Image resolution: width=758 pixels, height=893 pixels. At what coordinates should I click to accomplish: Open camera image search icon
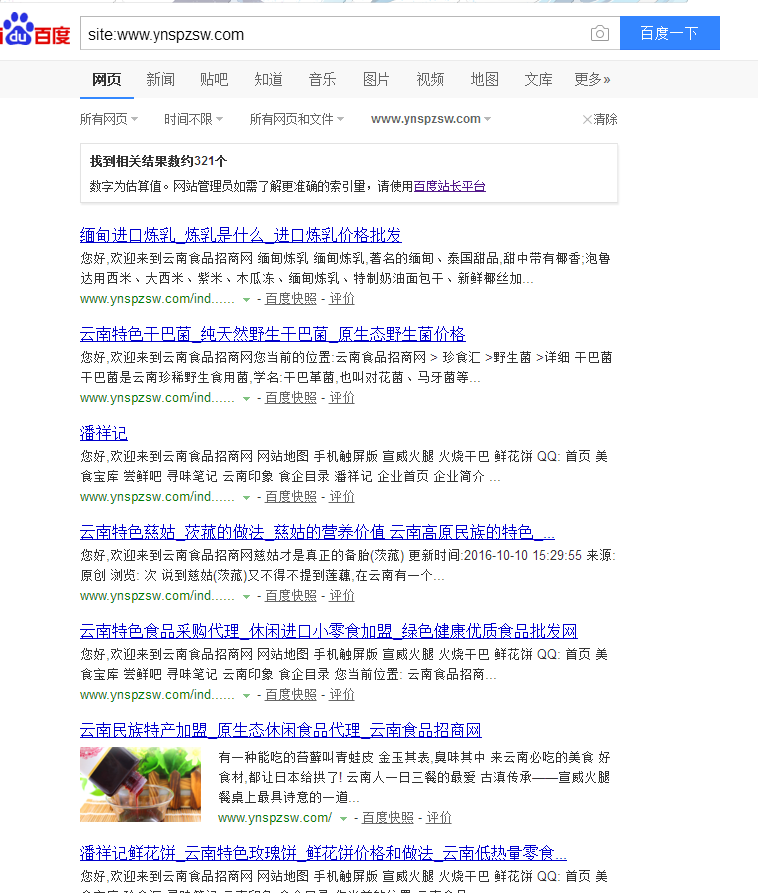point(599,34)
